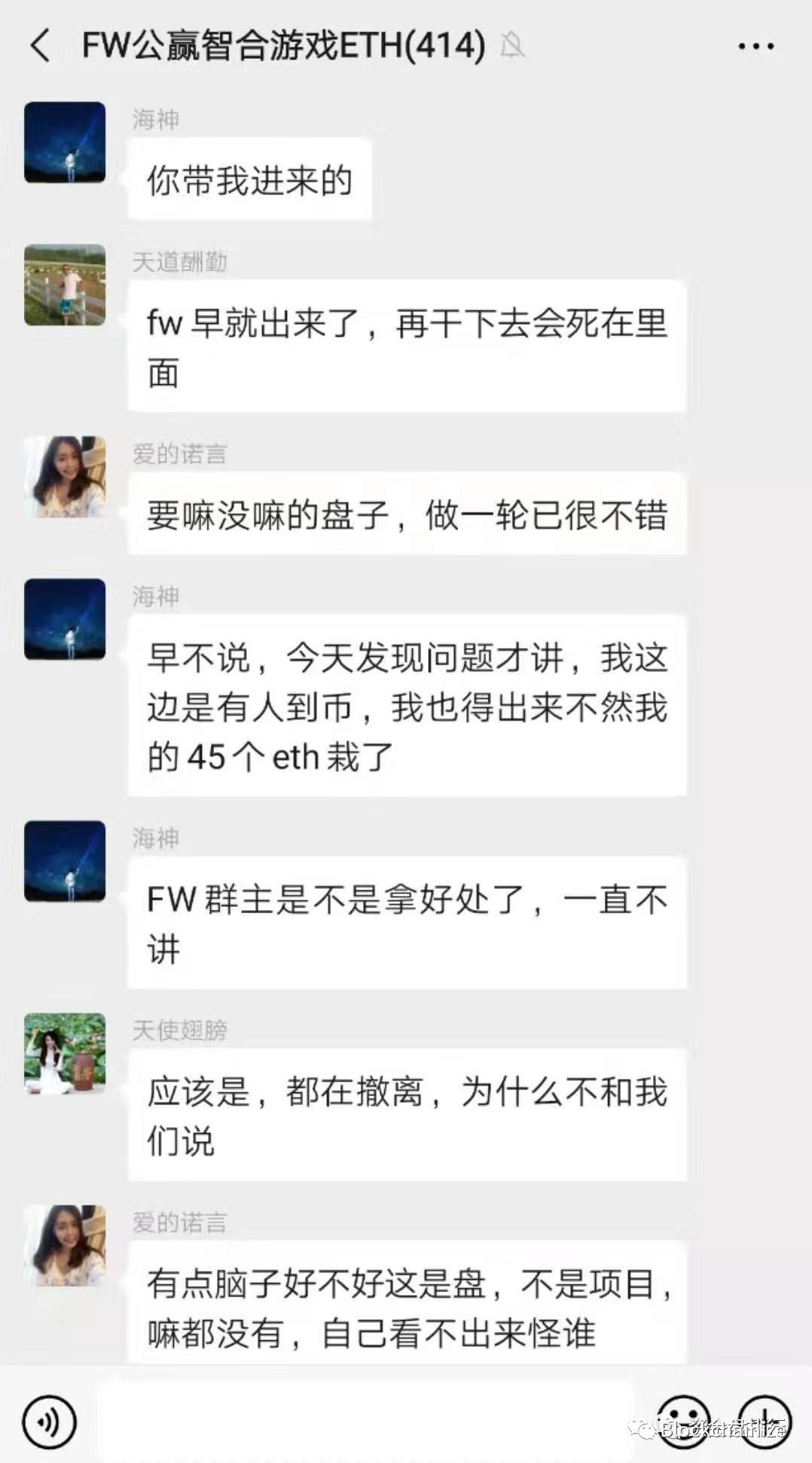
Task: Open the emoji picker
Action: (683, 1421)
